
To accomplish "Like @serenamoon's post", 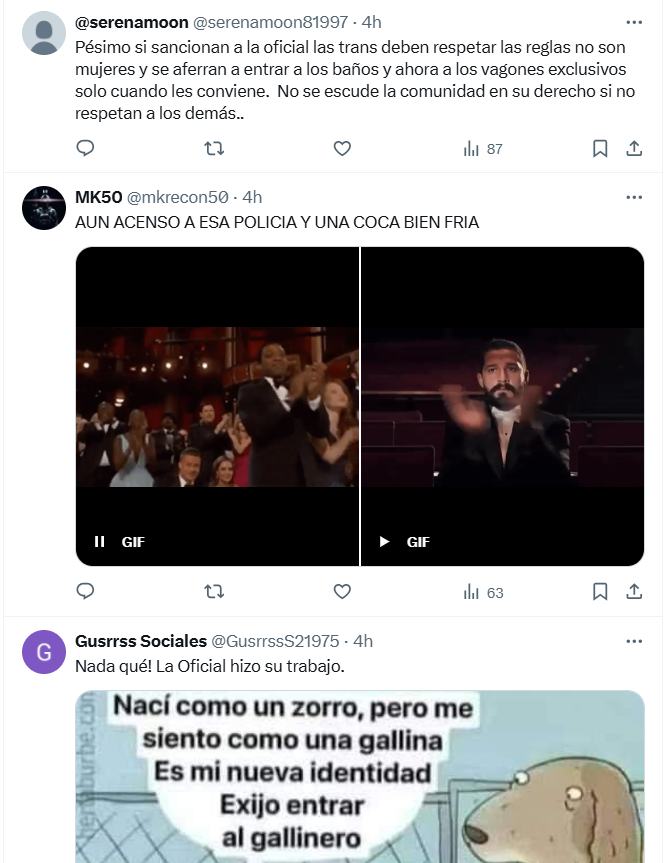I will [342, 148].
